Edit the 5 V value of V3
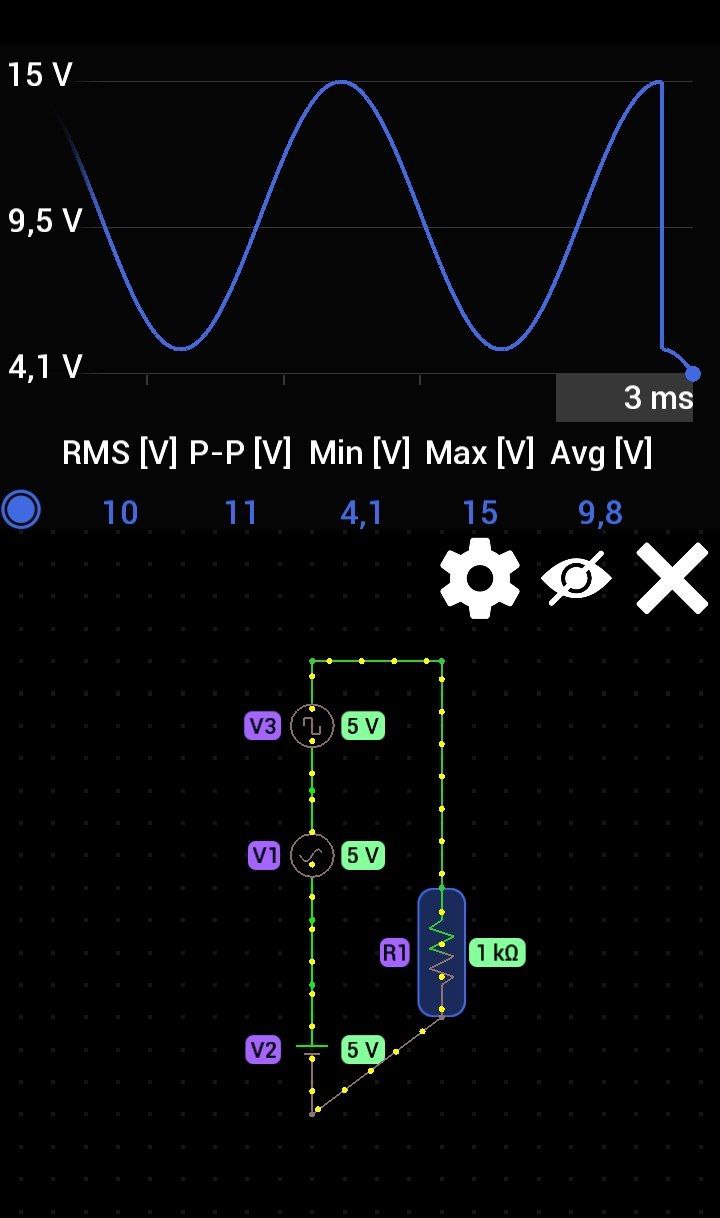 [x=363, y=726]
